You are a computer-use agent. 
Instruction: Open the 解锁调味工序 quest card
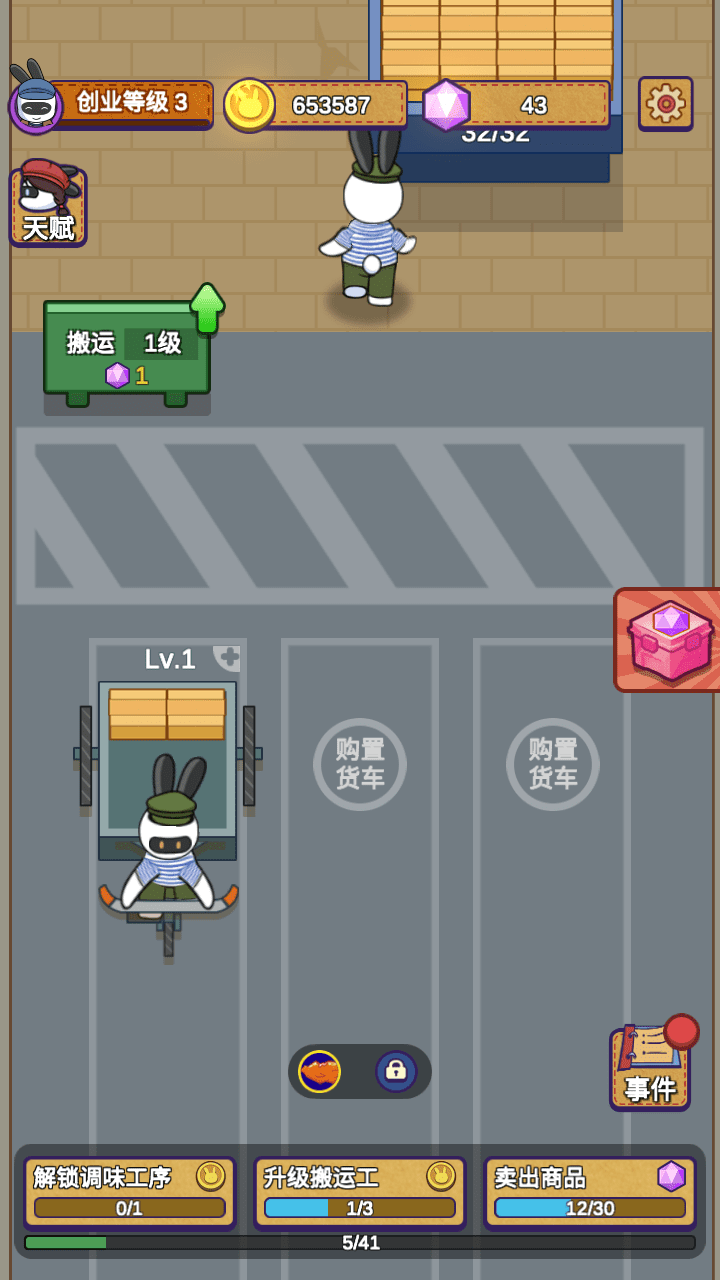click(129, 1192)
